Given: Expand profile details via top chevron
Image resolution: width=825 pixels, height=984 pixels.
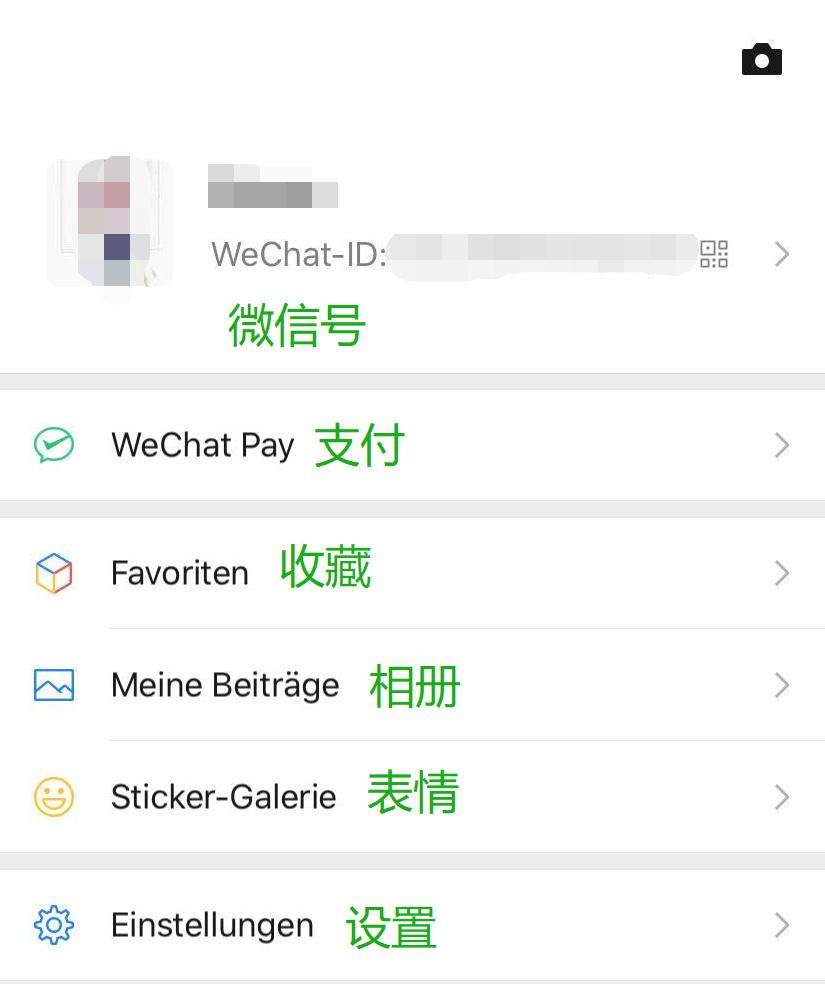Looking at the screenshot, I should [782, 254].
